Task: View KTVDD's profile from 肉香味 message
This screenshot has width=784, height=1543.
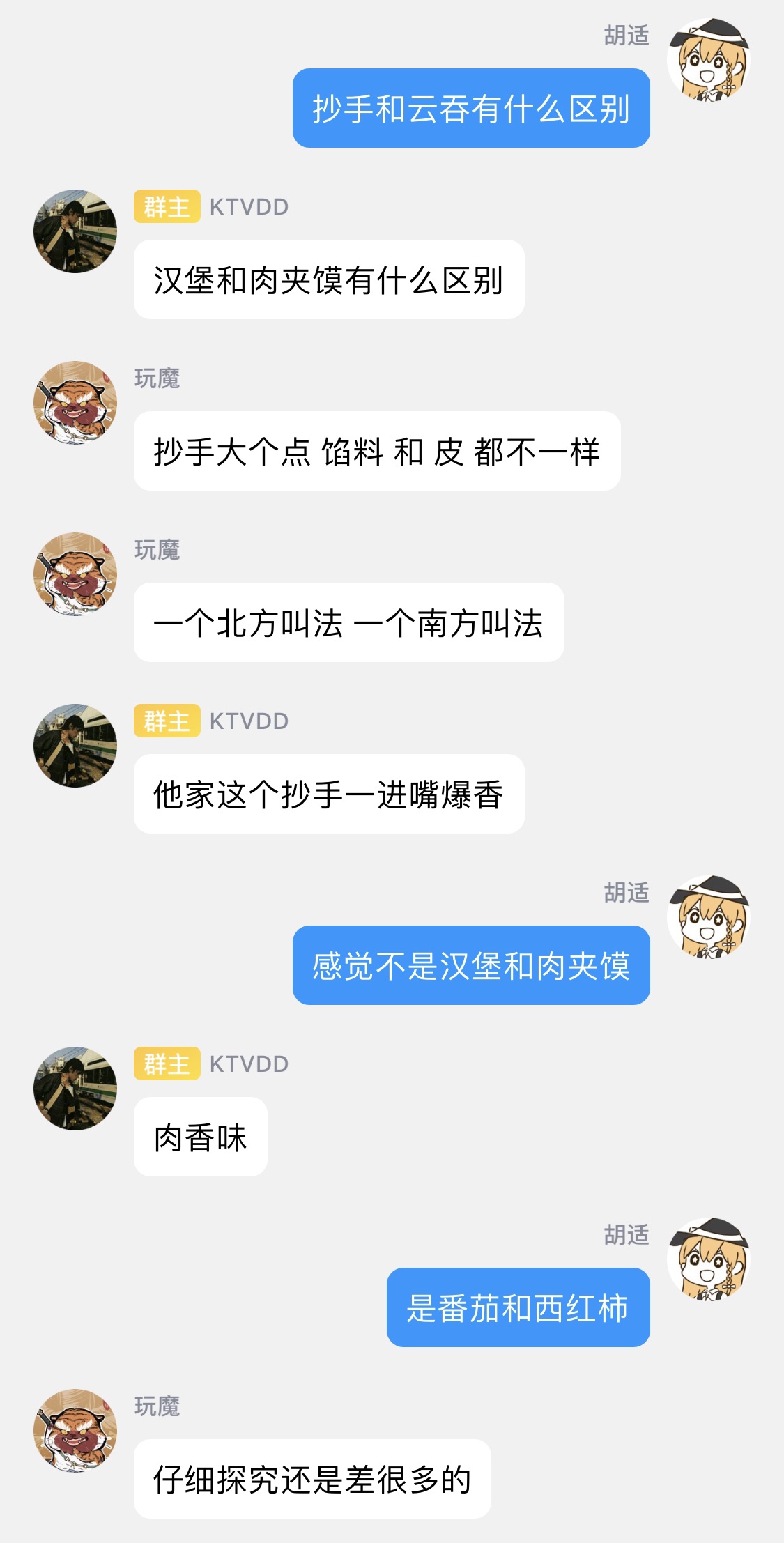Action: (75, 1089)
